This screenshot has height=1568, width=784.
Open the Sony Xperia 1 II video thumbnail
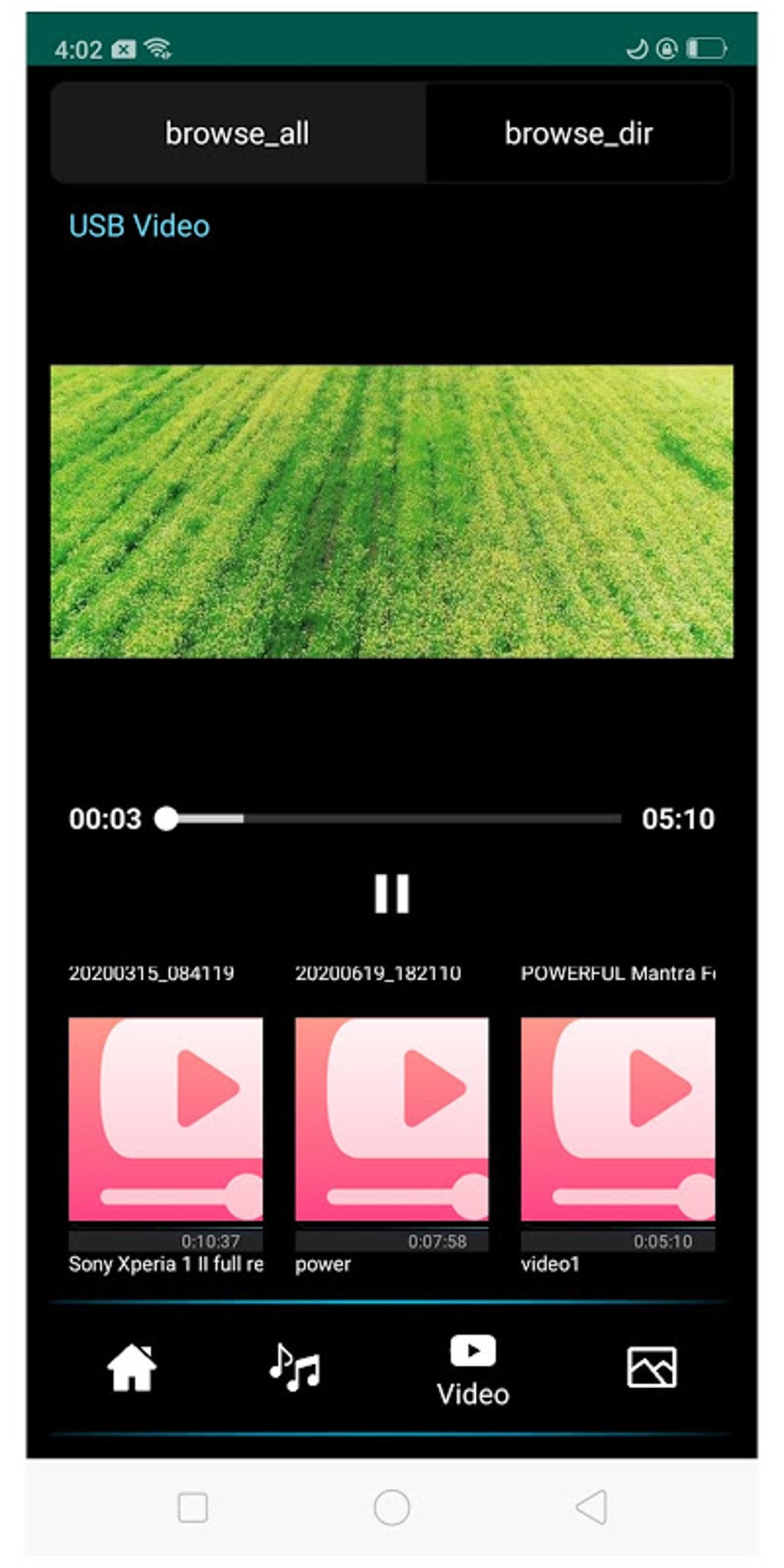(165, 1118)
